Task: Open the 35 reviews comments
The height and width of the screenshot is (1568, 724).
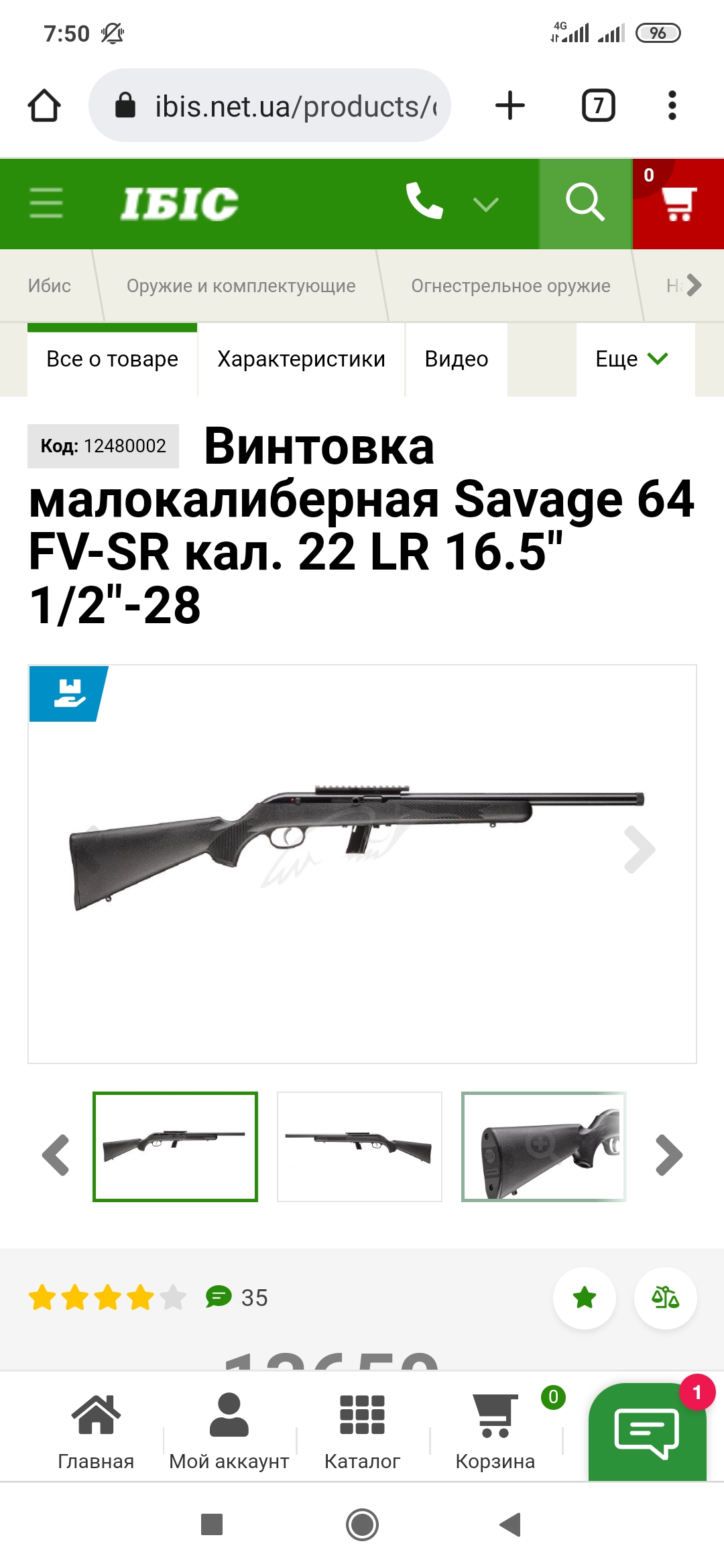Action: pos(237,1298)
